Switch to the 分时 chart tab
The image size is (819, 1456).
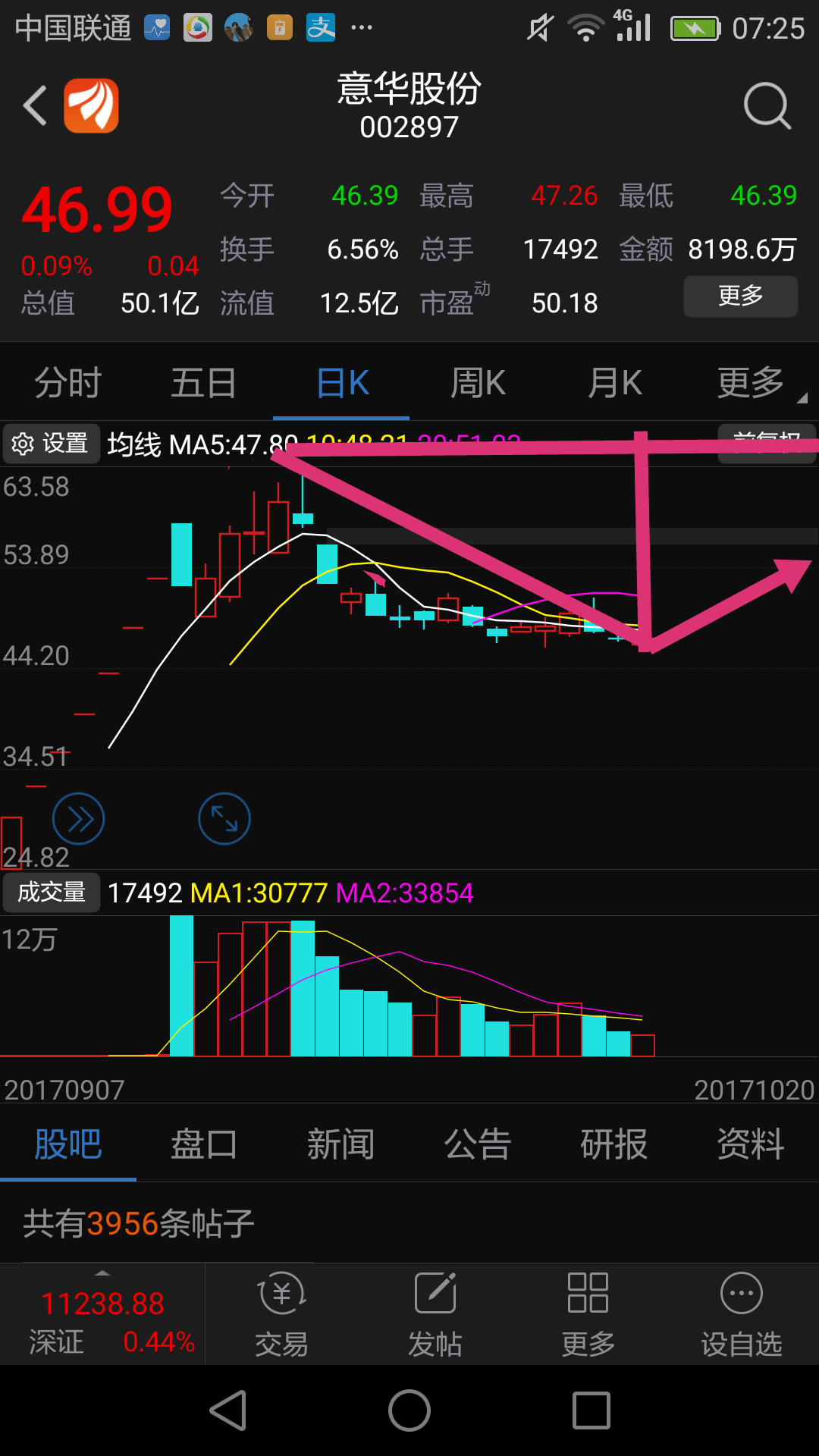tap(68, 382)
